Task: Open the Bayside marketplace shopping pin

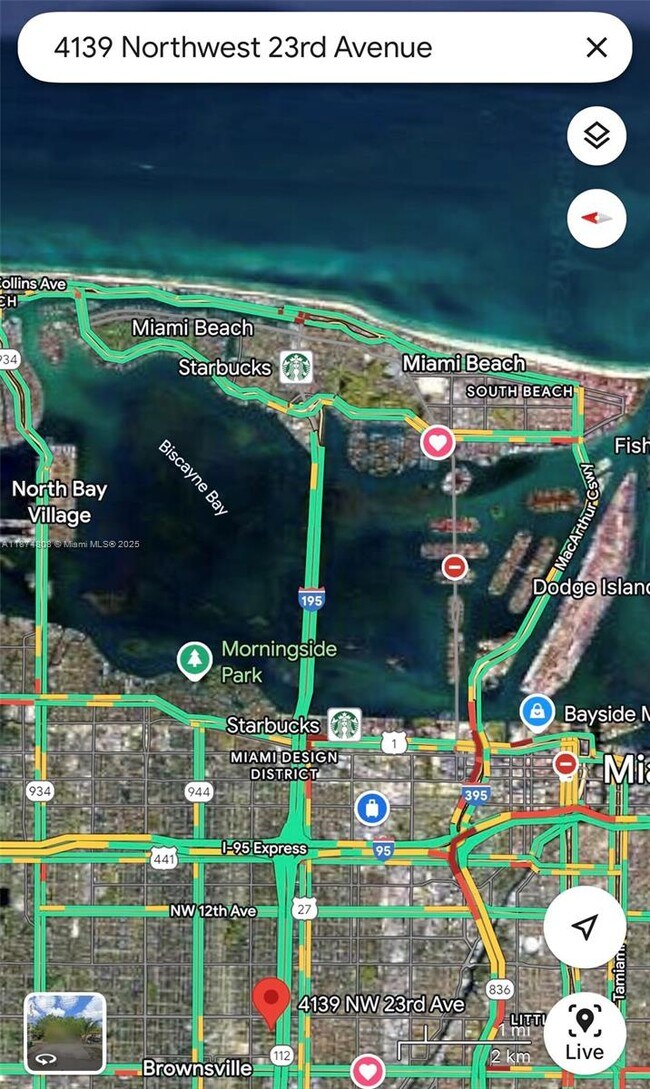Action: tap(537, 713)
